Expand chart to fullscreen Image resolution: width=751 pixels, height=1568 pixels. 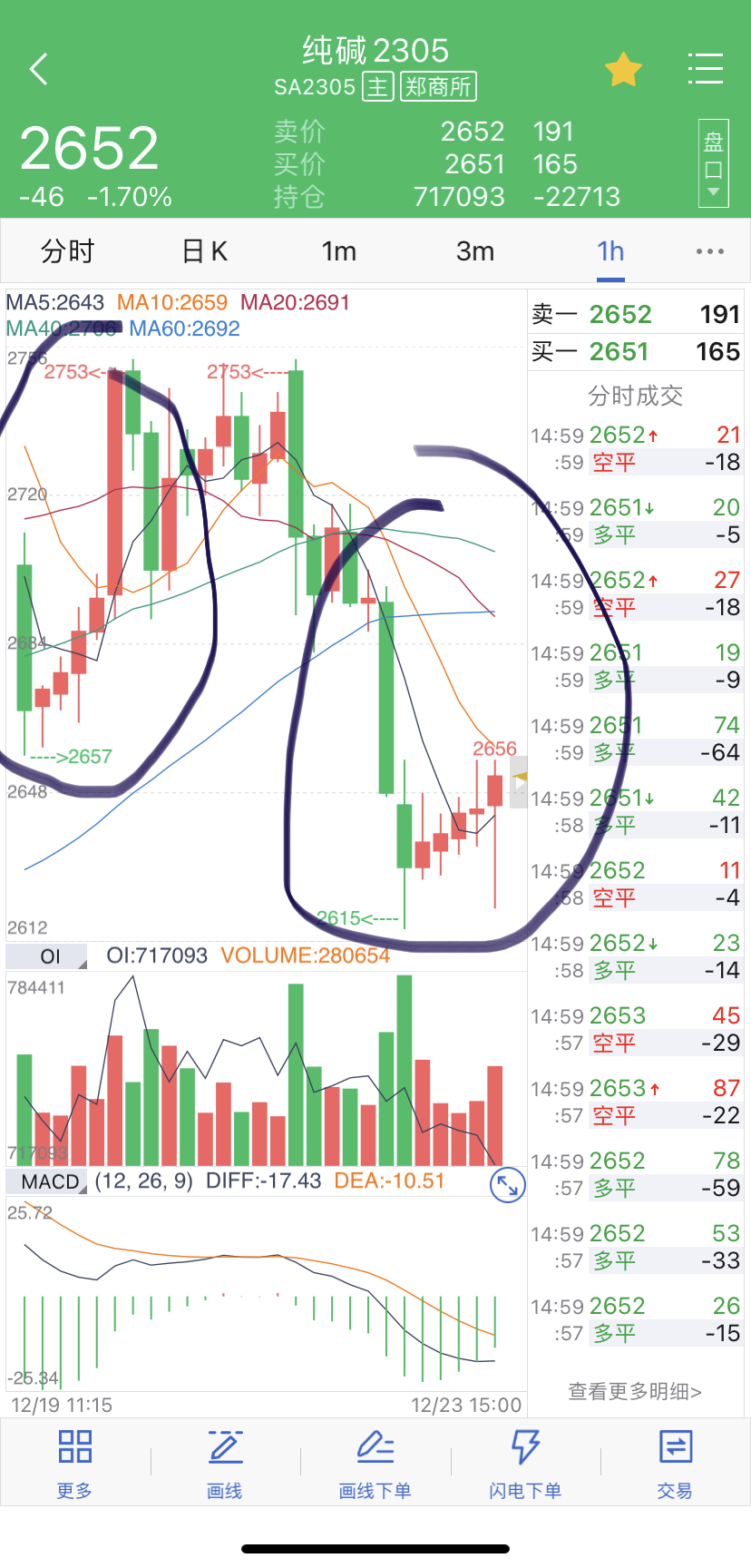[x=507, y=1186]
